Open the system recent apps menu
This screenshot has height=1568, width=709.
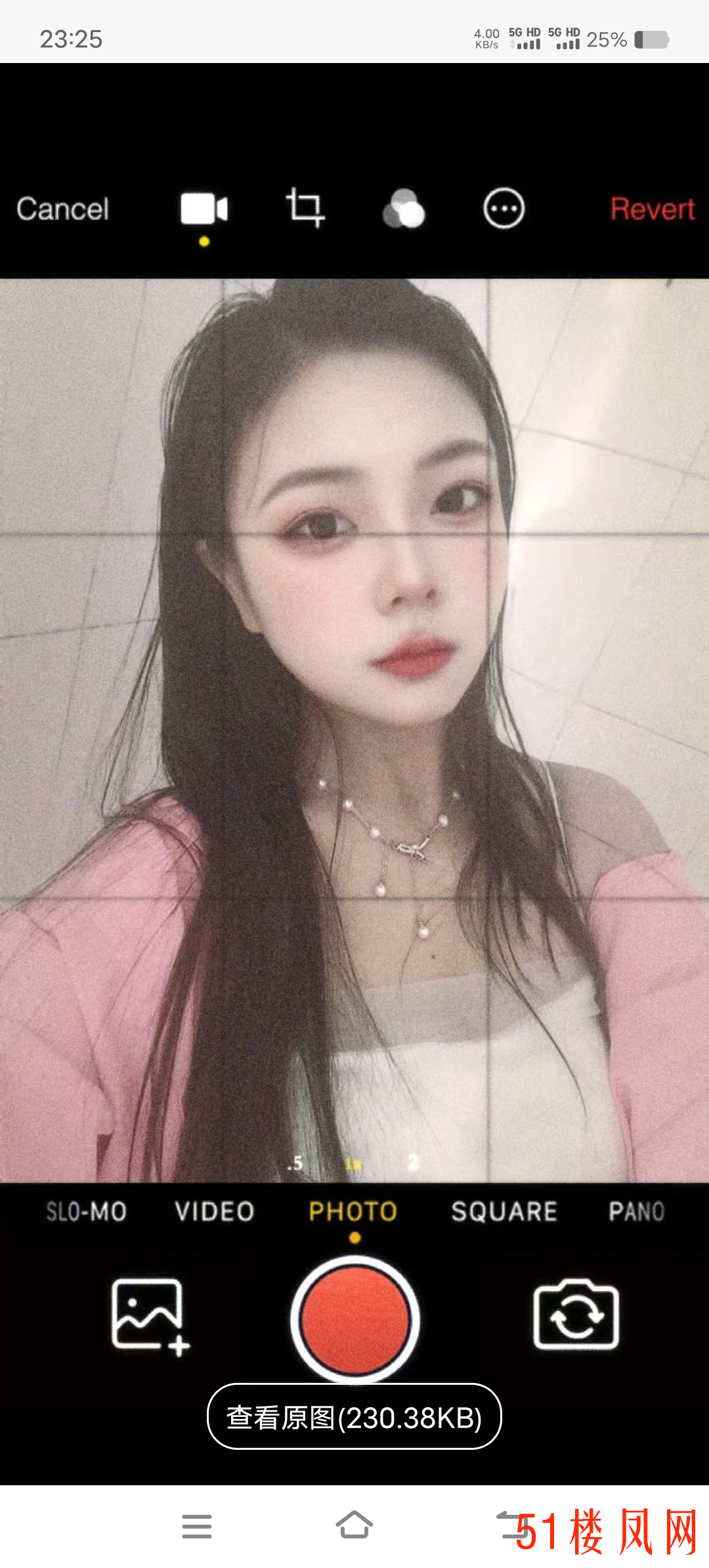[197, 1526]
